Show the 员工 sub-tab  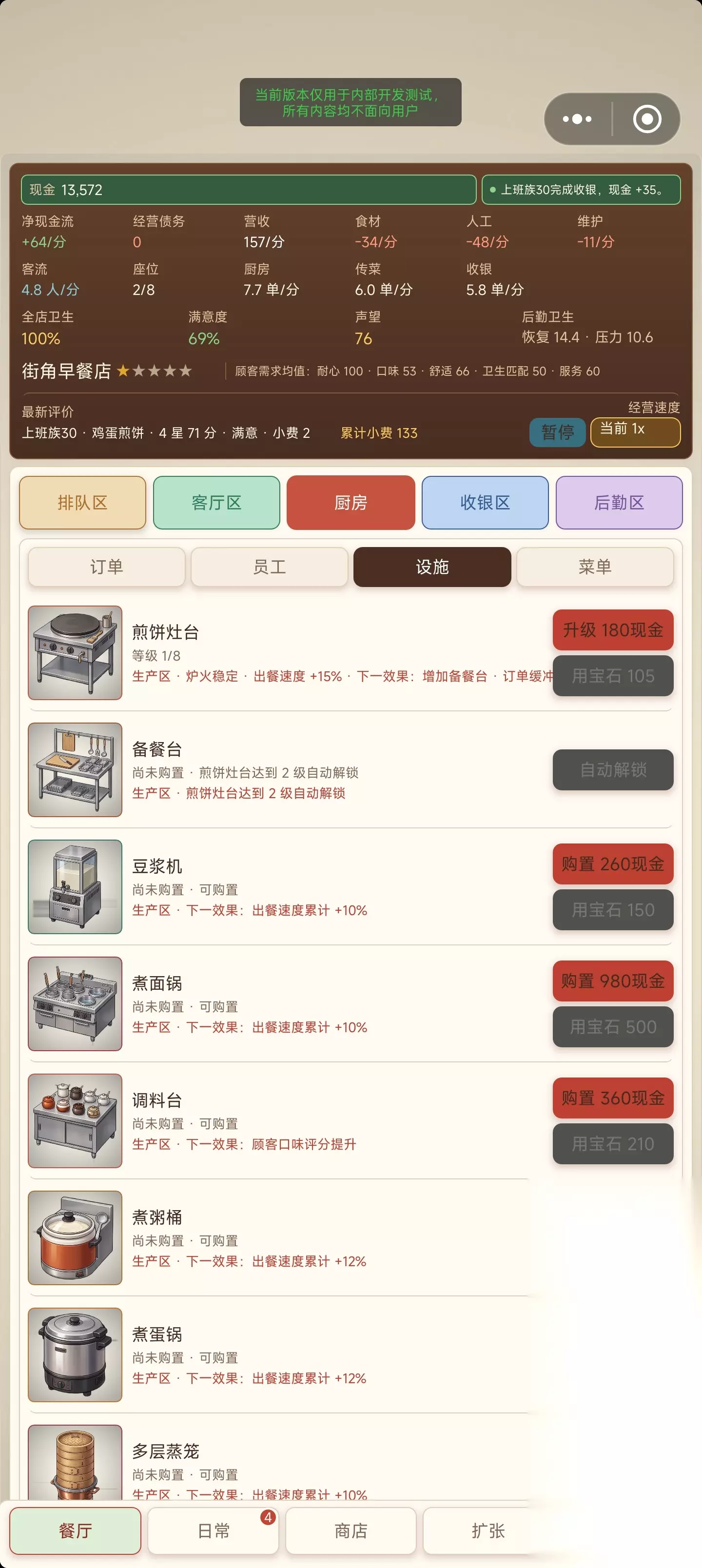pyautogui.click(x=270, y=567)
